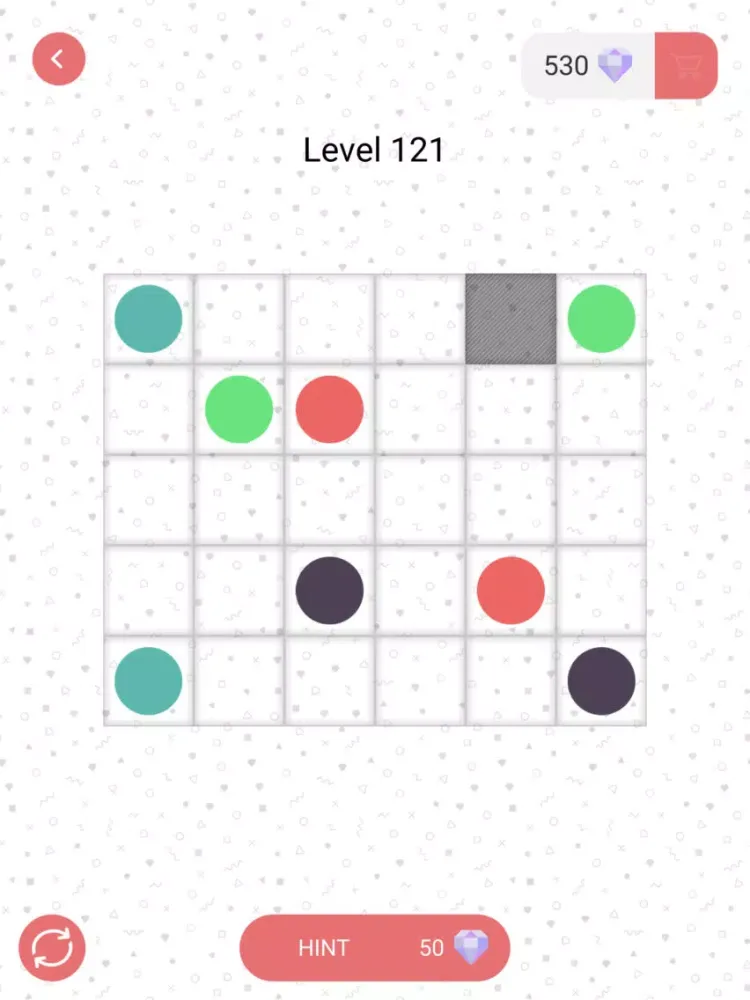
Task: Restart the level with the refresh button
Action: (52, 947)
